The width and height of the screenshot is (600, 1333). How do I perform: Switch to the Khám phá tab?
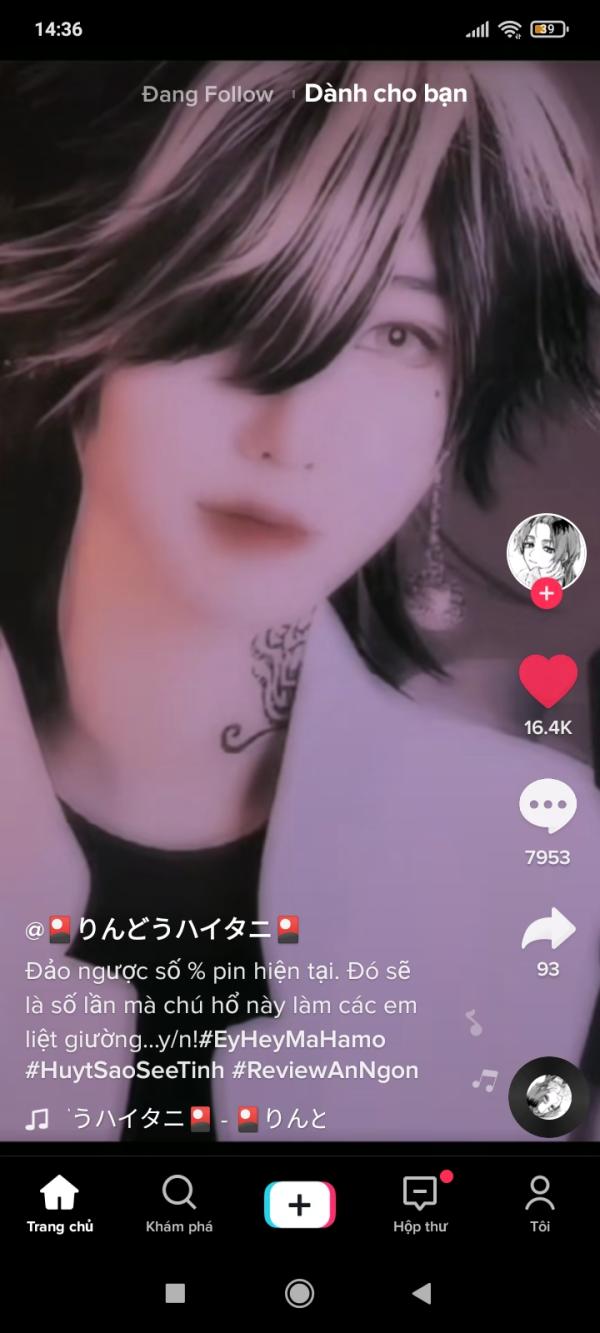179,1203
